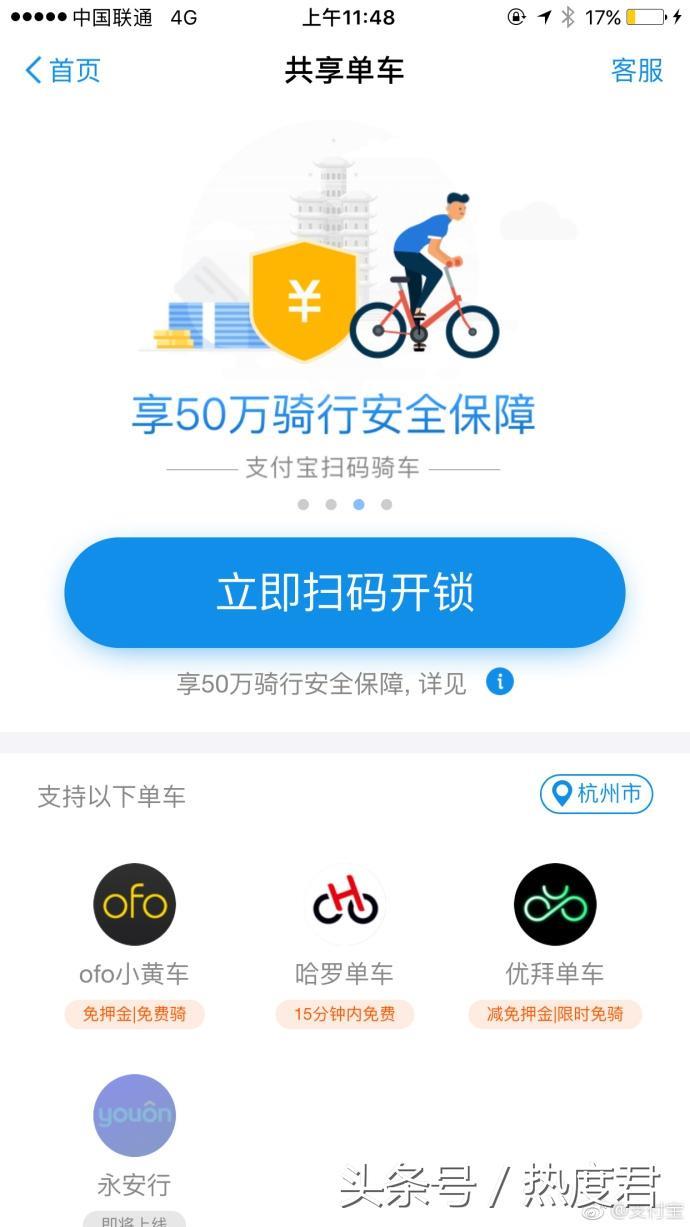Go back to 首页
The width and height of the screenshot is (690, 1227).
point(62,70)
